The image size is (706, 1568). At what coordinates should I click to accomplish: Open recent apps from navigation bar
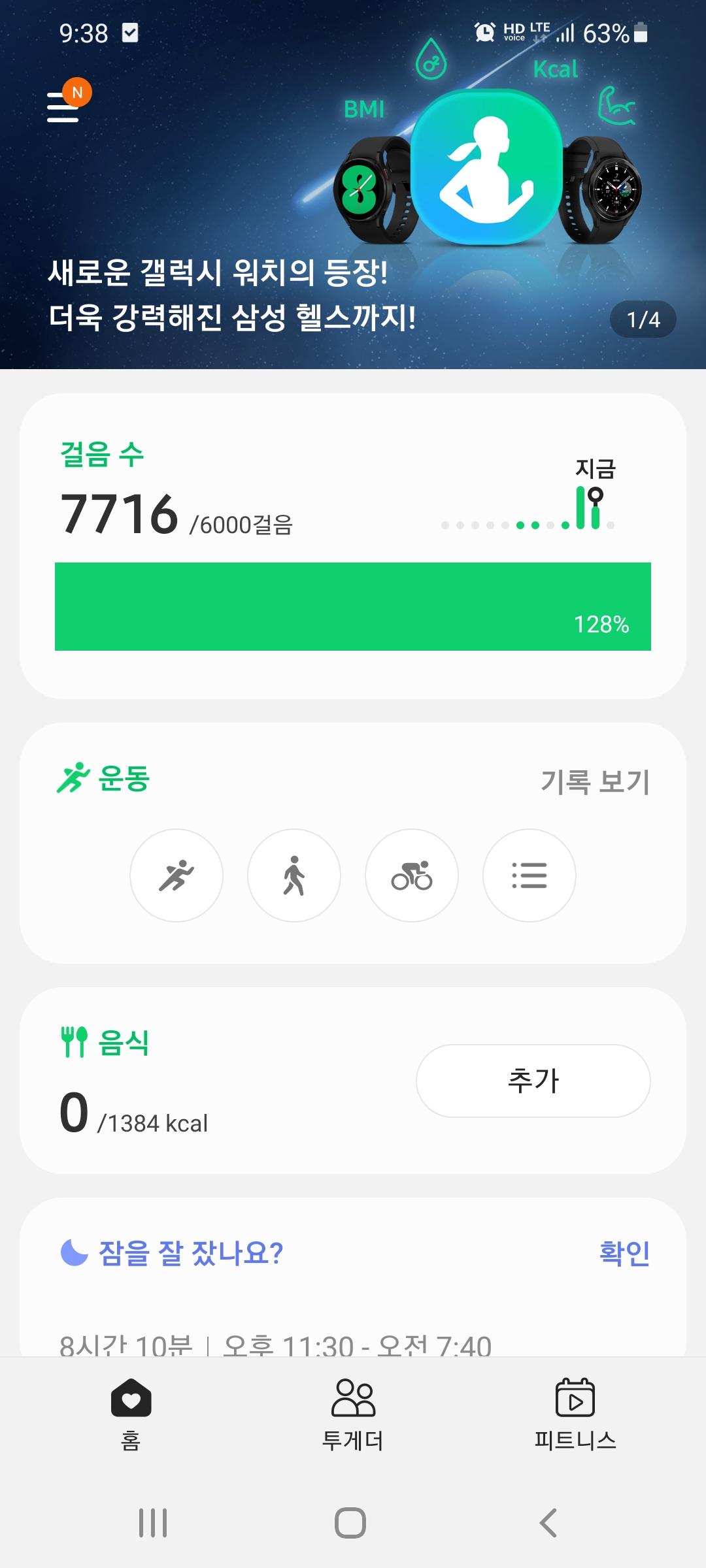153,1523
